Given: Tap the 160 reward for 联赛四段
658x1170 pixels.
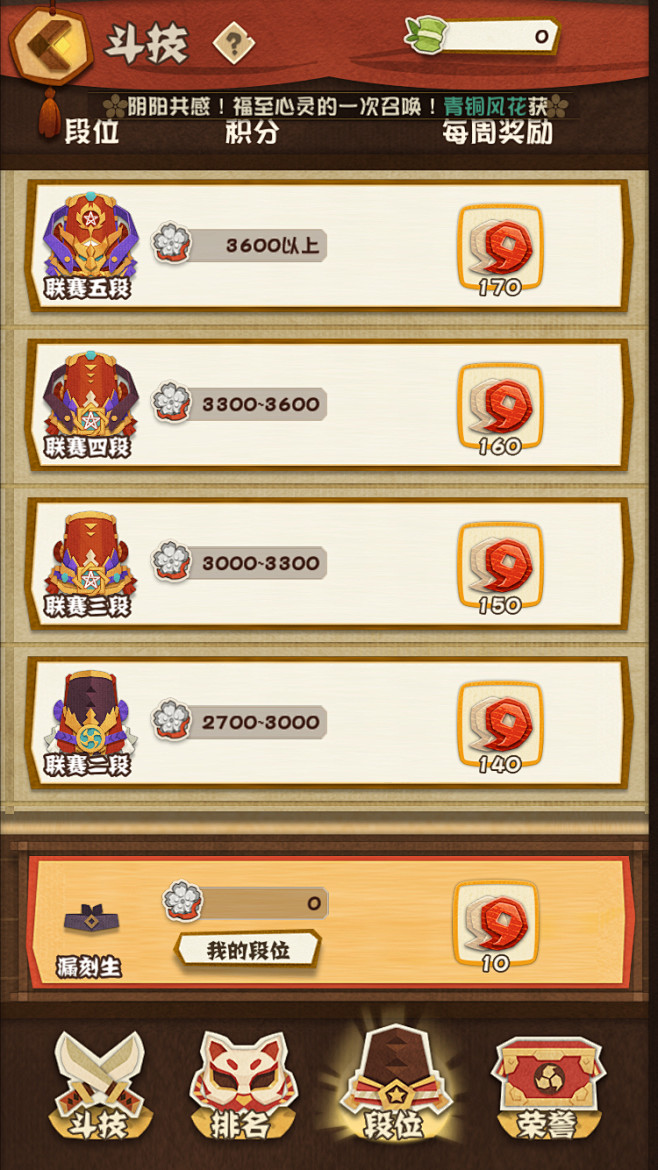Looking at the screenshot, I should (501, 409).
